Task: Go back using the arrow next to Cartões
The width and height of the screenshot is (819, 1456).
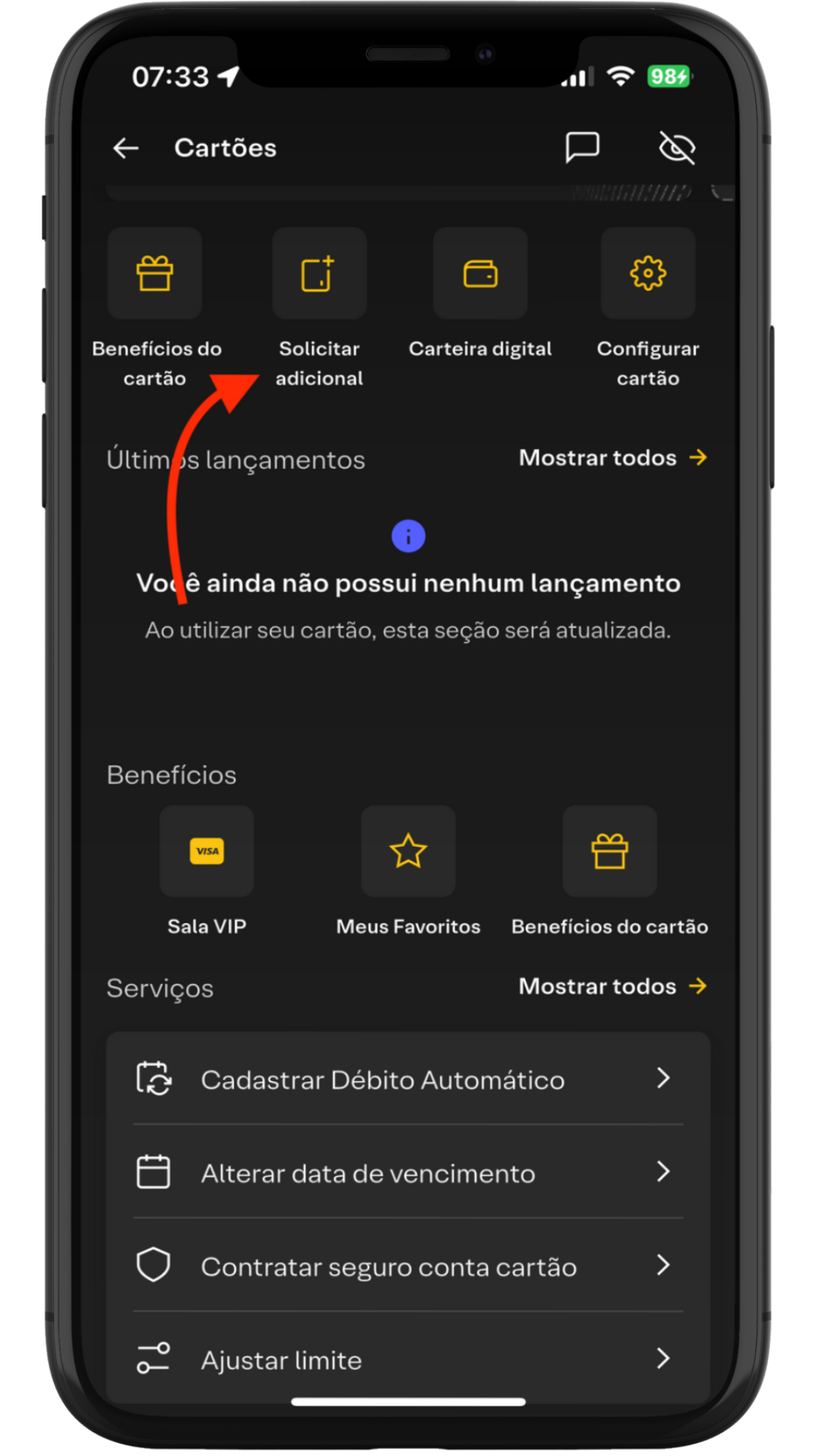Action: click(x=126, y=148)
